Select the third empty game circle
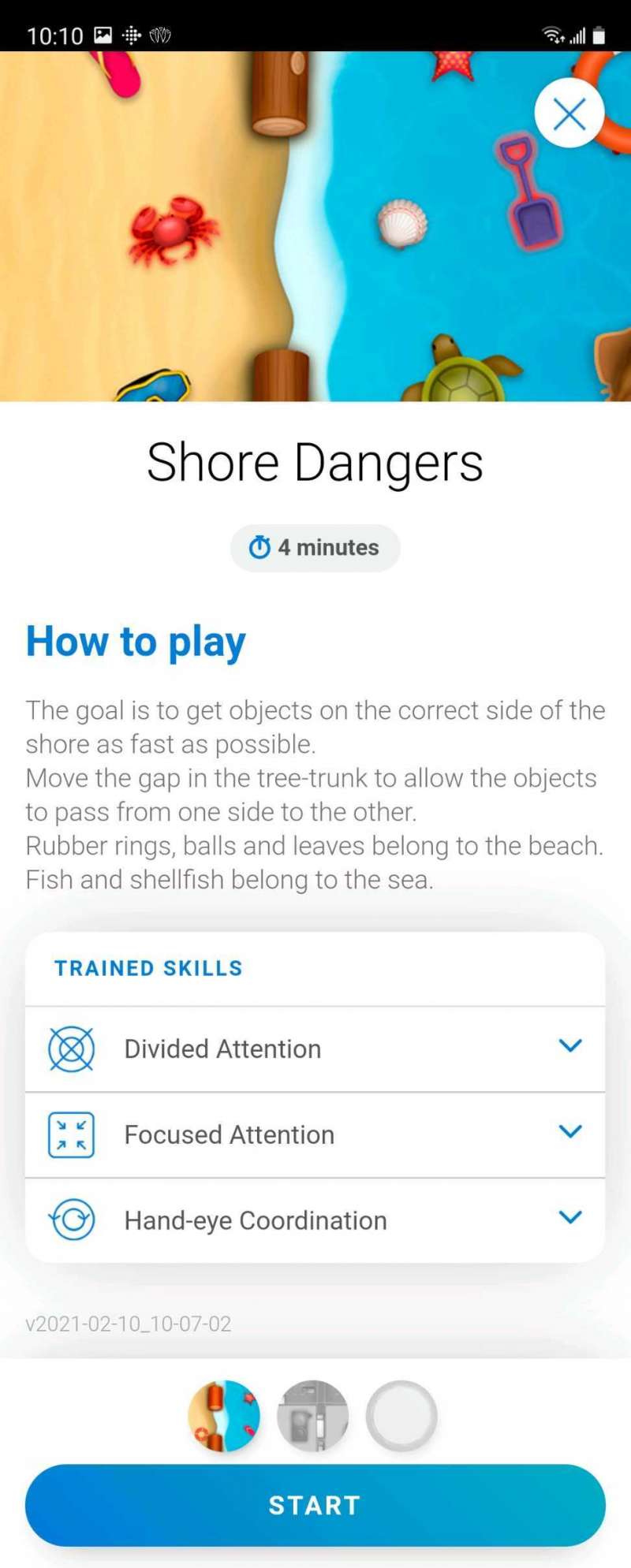 401,1416
